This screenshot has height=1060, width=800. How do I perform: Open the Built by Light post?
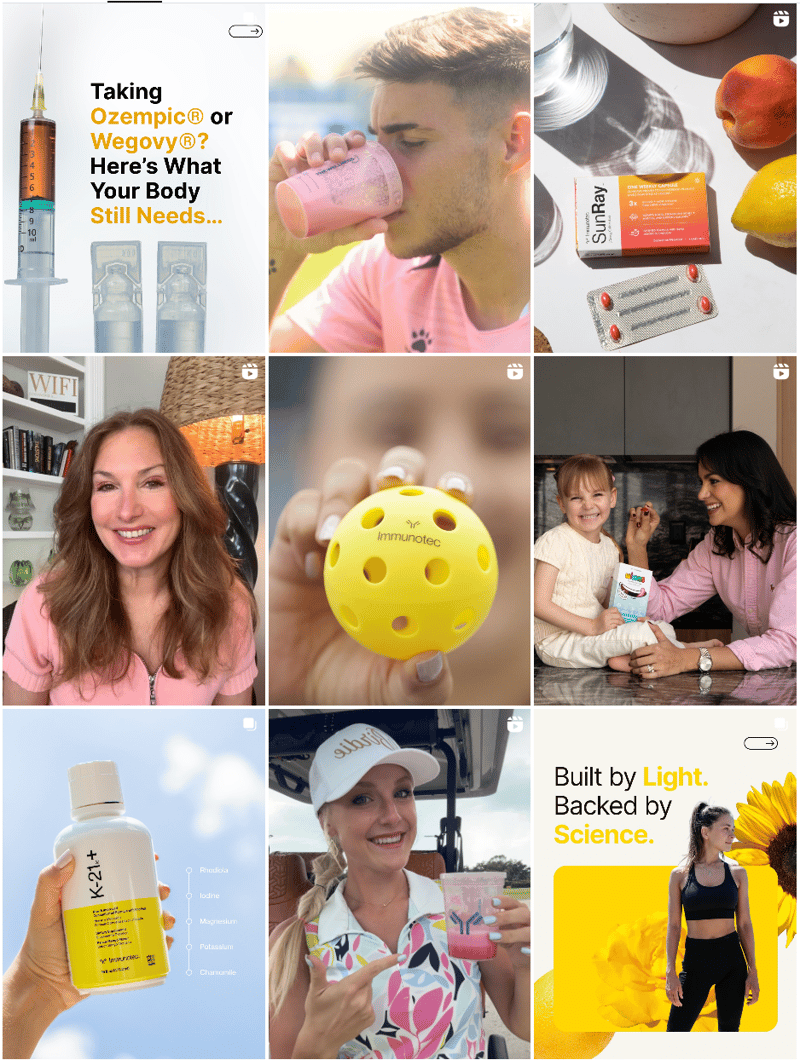coord(665,884)
